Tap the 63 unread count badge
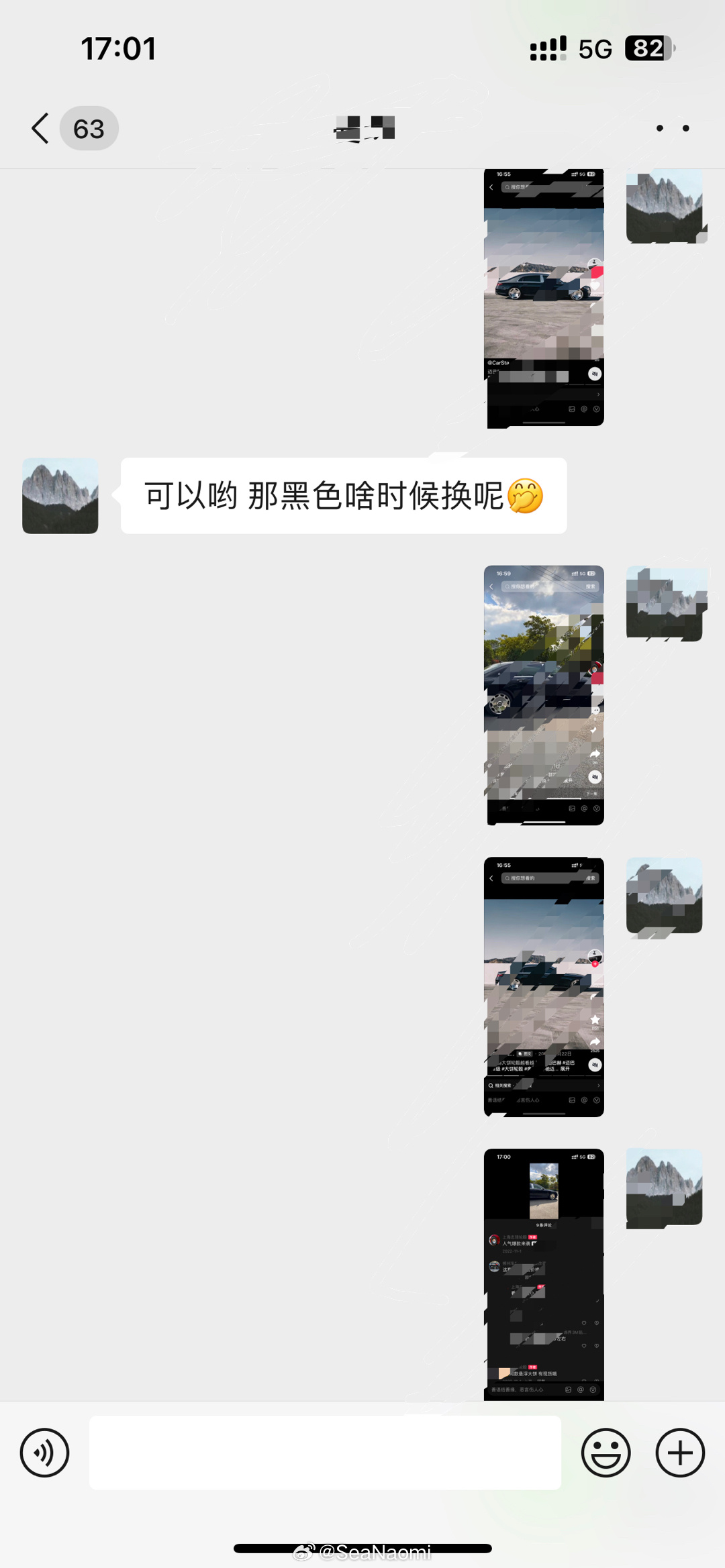The height and width of the screenshot is (1568, 725). pyautogui.click(x=89, y=127)
